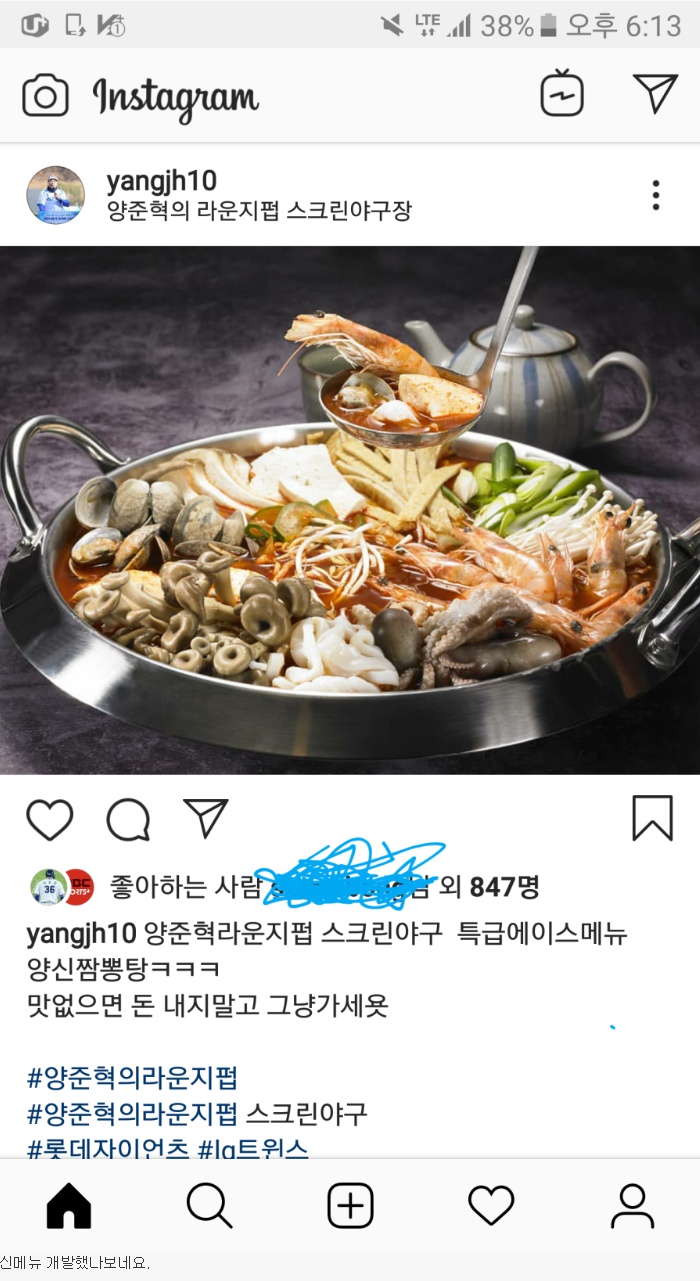700x1281 pixels.
Task: Open direct messages paper plane
Action: tap(655, 94)
